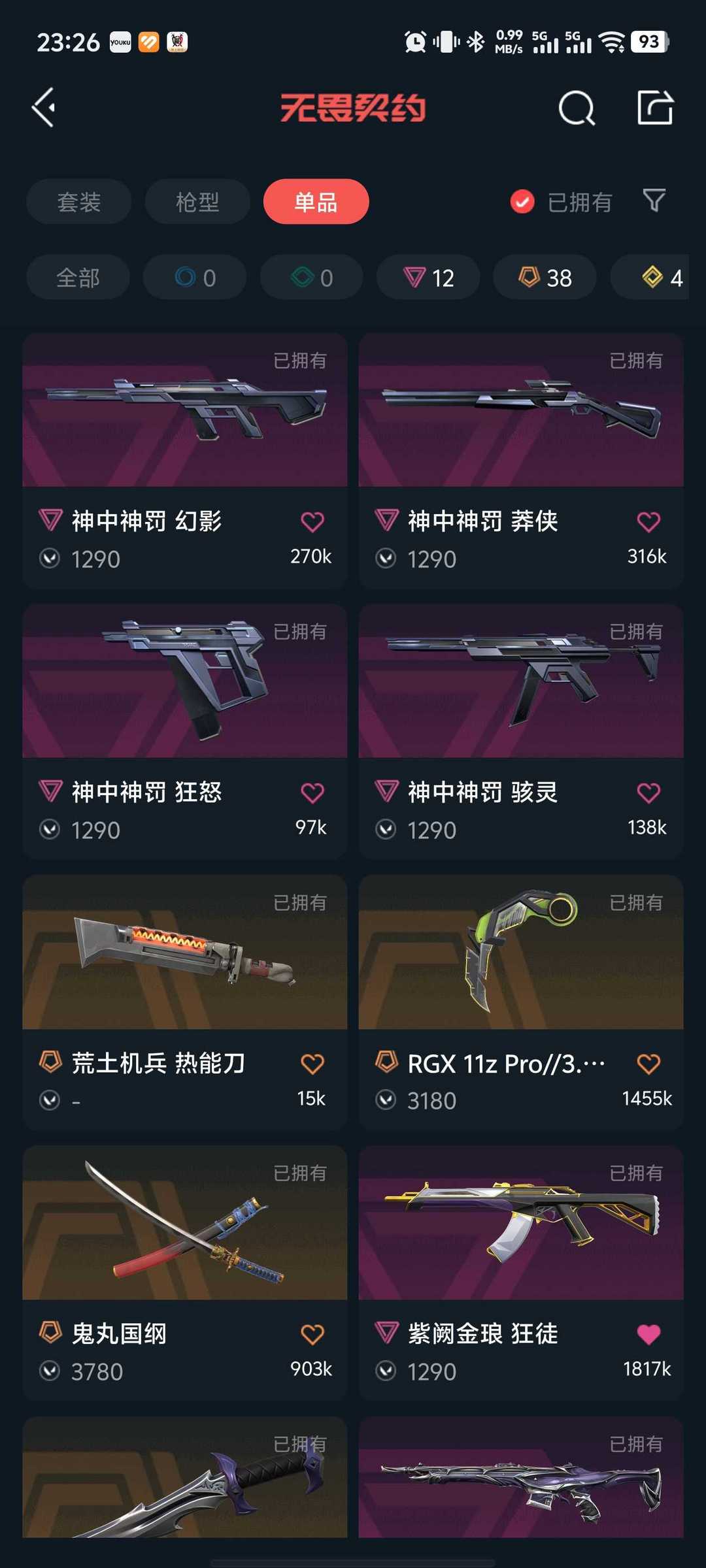Uncheck the 已拥有 filter checkbox
The image size is (706, 1568).
(522, 202)
